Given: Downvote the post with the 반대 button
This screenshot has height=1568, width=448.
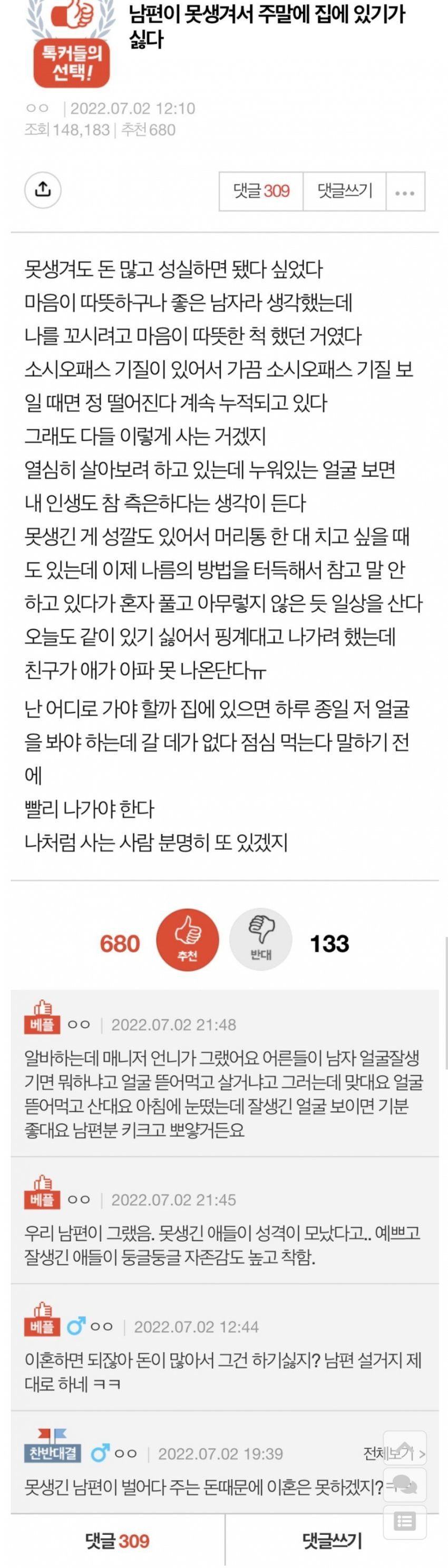Looking at the screenshot, I should [260, 939].
